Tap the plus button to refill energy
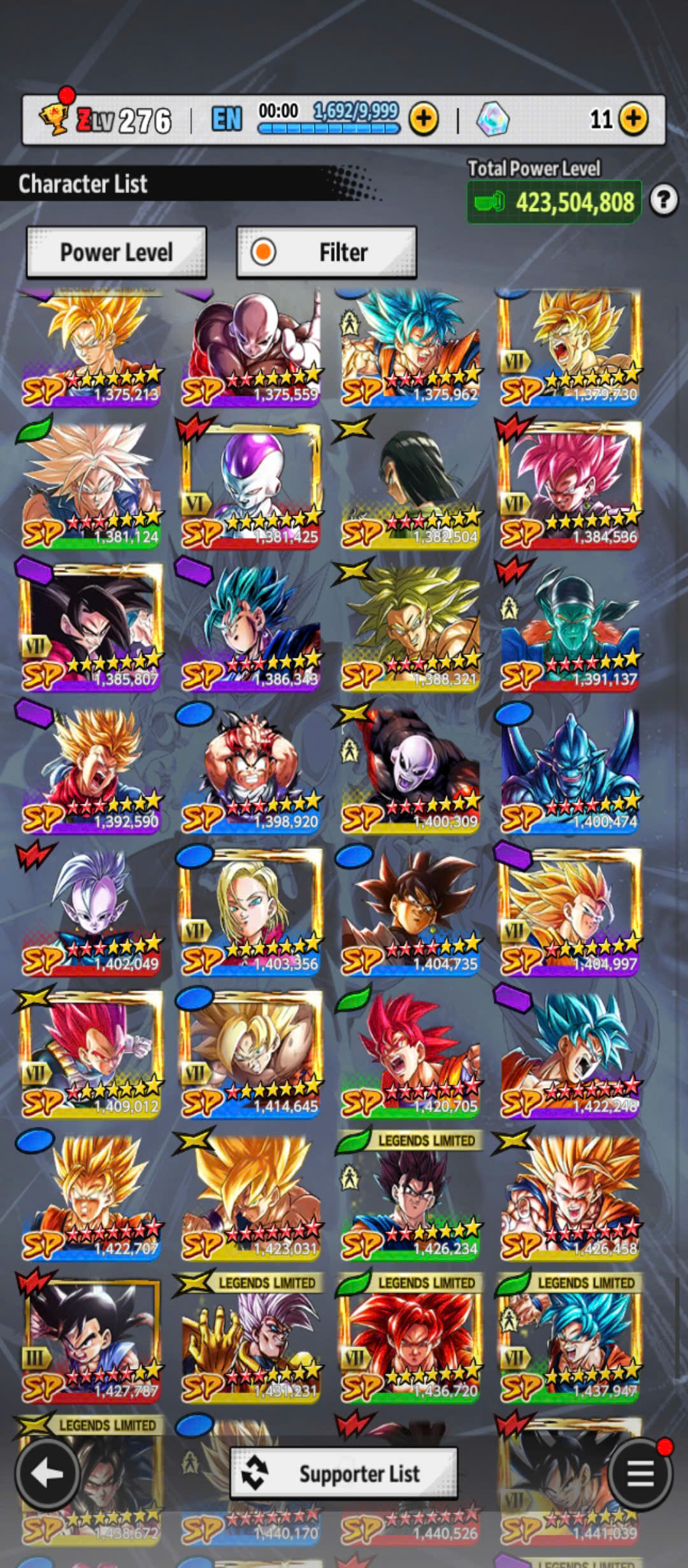 point(424,119)
